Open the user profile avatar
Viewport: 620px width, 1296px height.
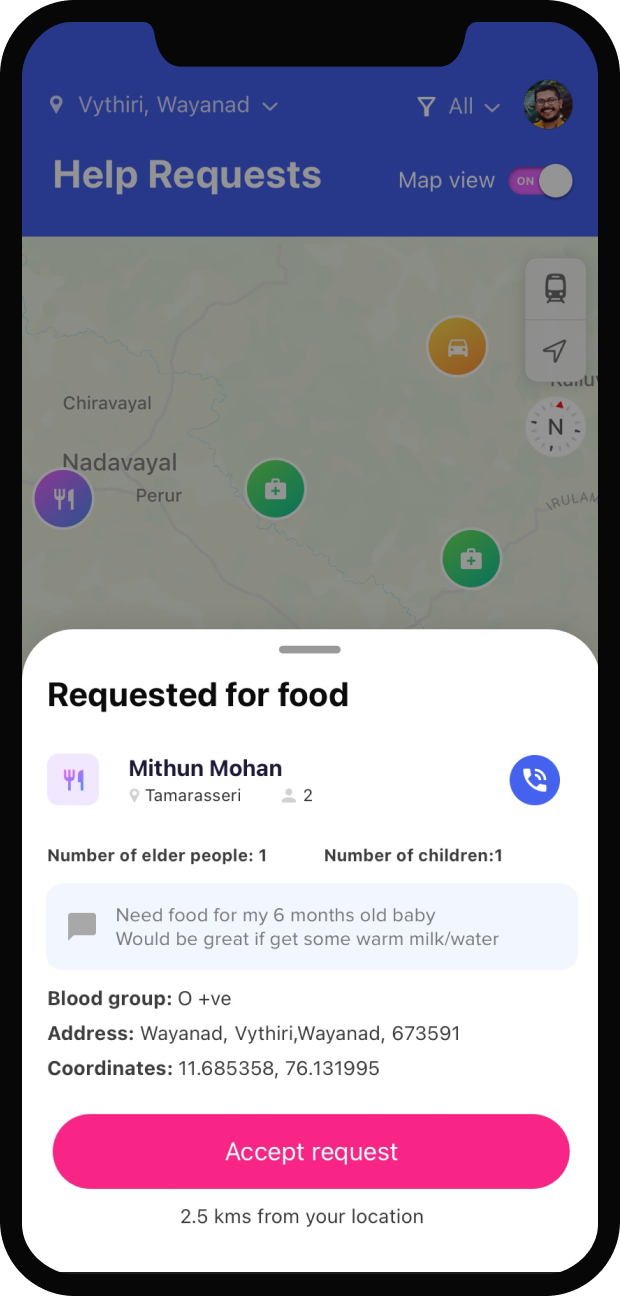[x=548, y=105]
